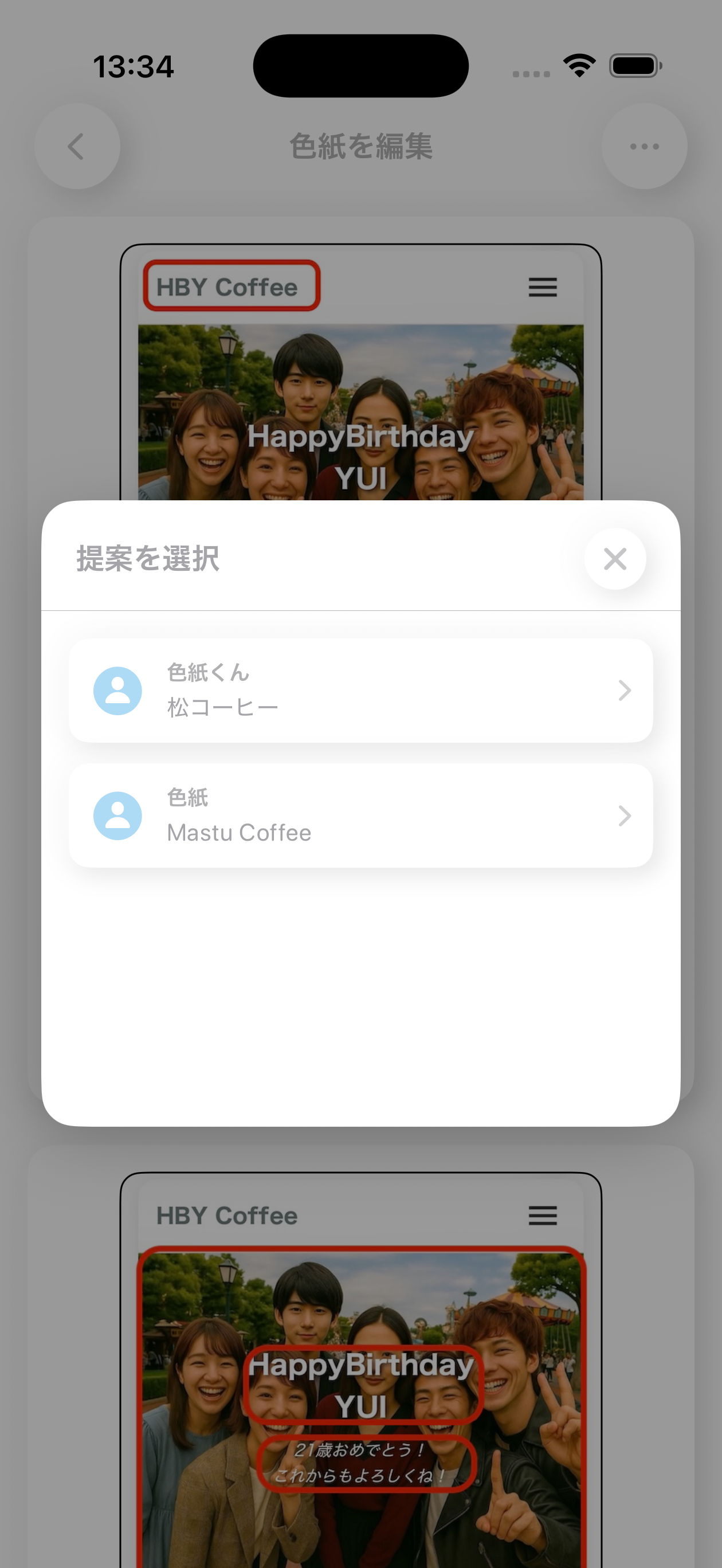
Task: Select the highlighted HBY Coffee title field
Action: coord(232,287)
